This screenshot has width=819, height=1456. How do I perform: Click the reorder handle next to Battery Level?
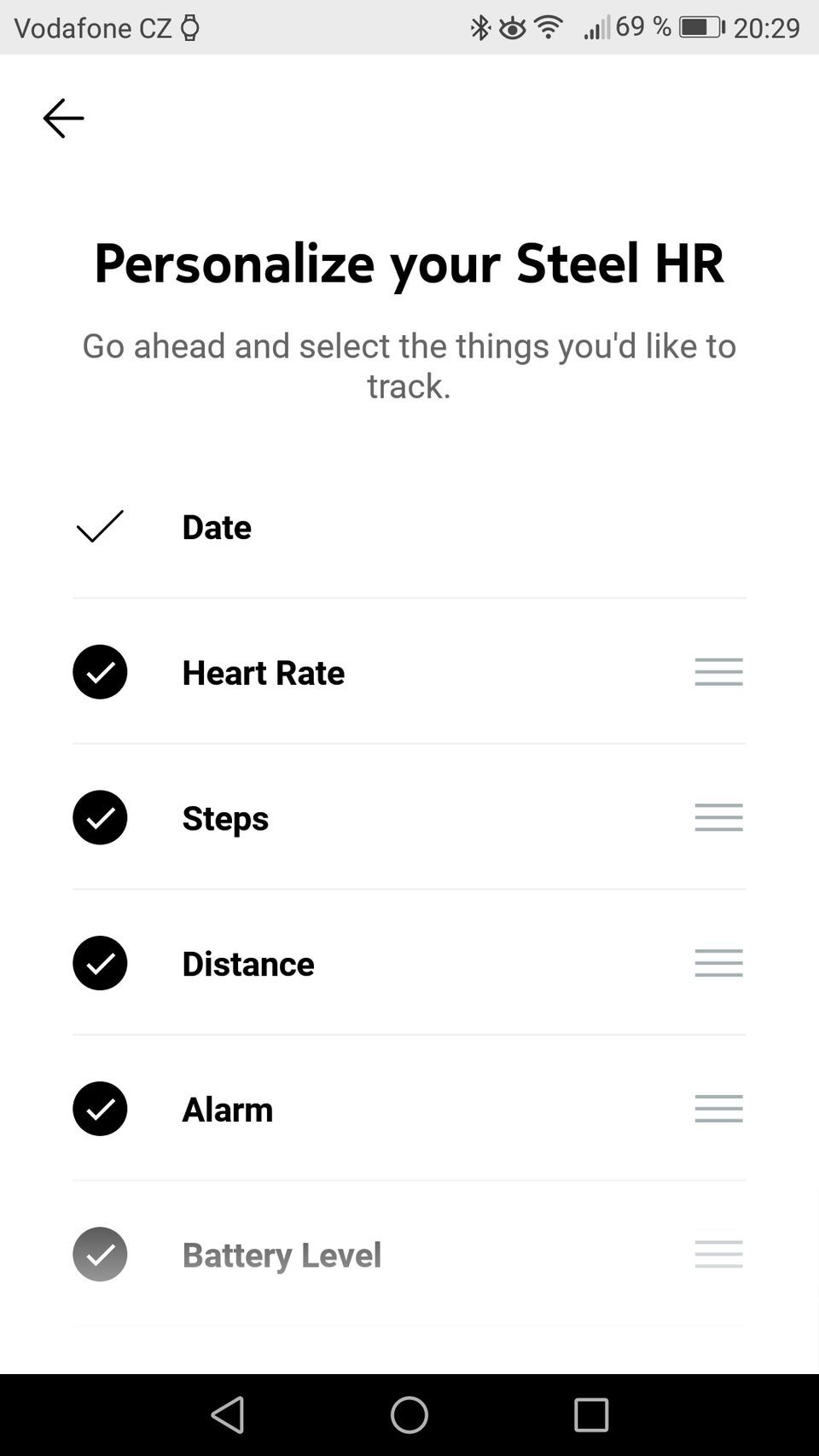point(718,1254)
